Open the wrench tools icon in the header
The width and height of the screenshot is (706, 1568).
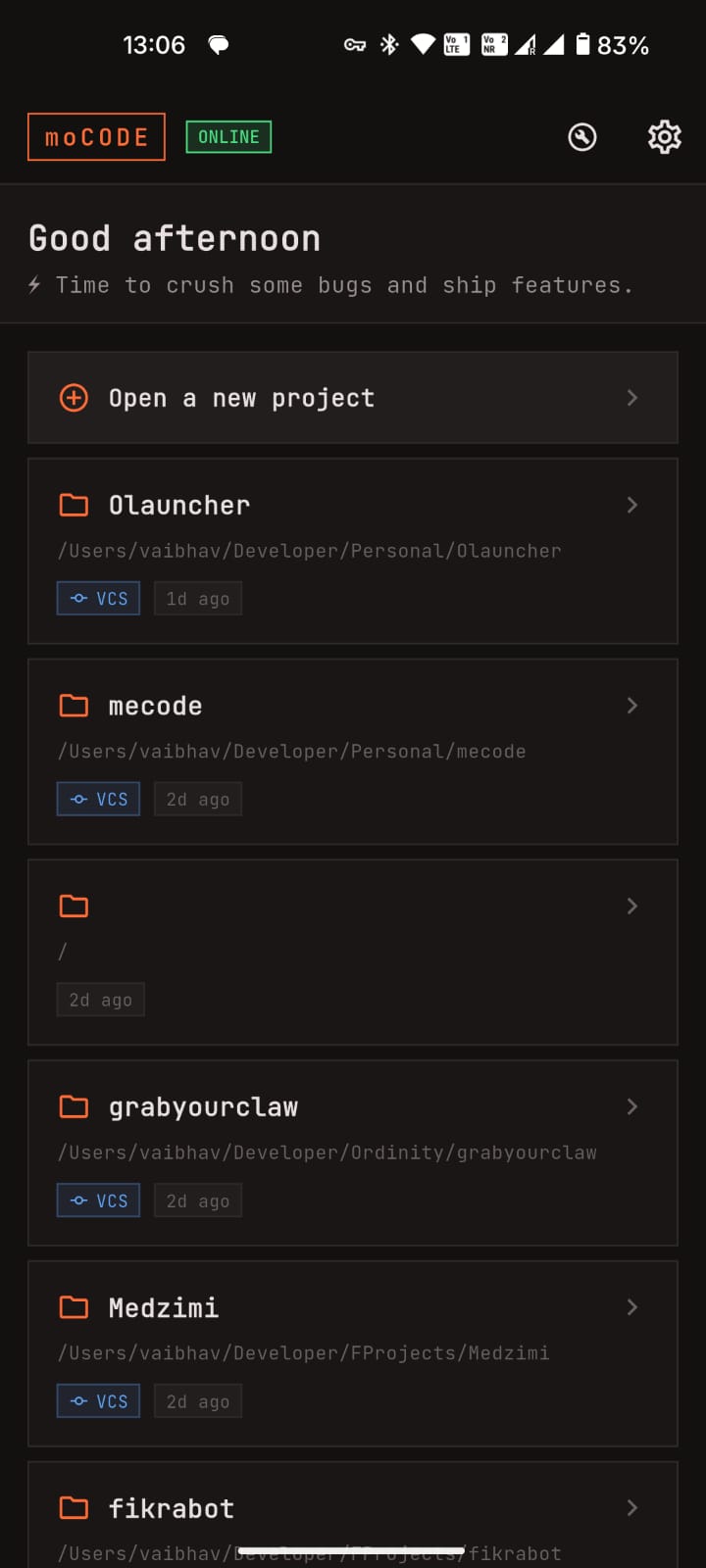point(581,137)
